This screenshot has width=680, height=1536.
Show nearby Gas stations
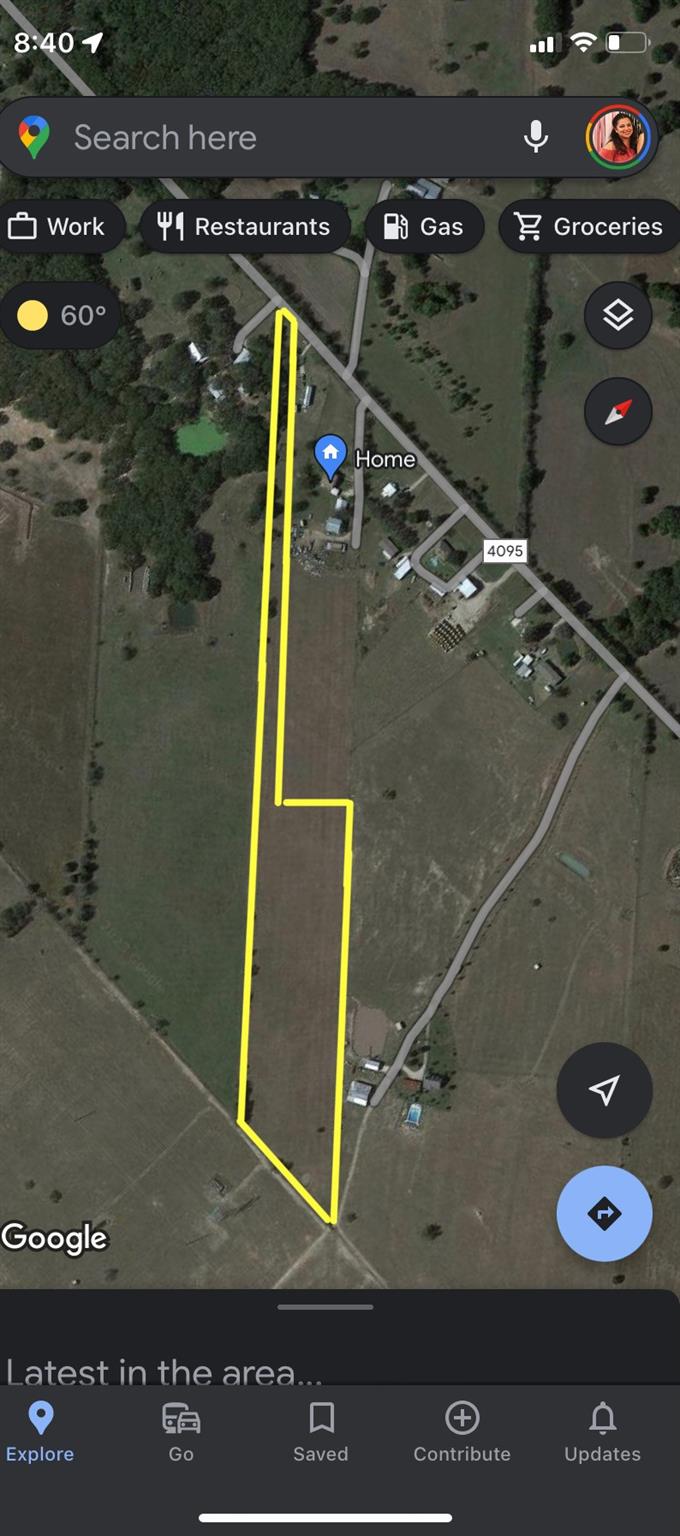[x=424, y=227]
